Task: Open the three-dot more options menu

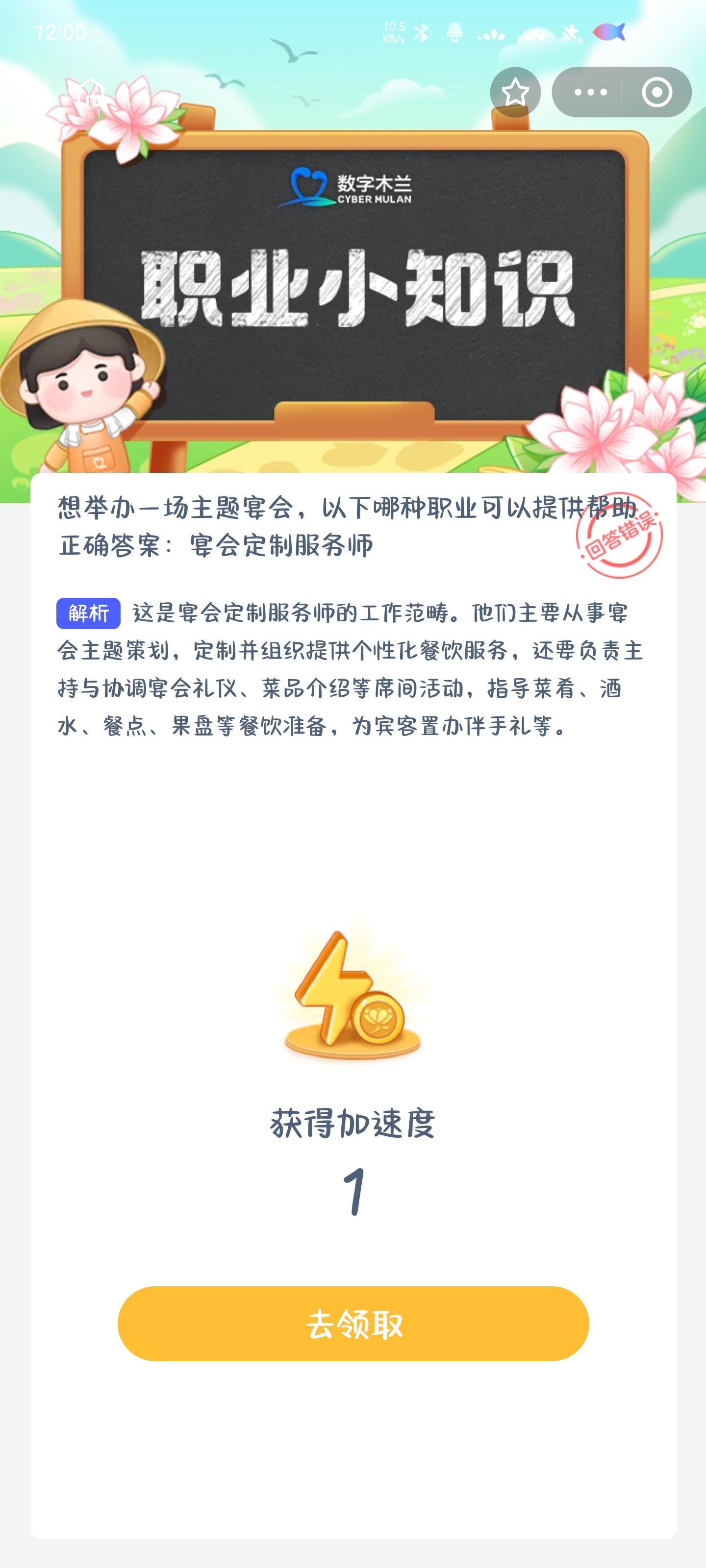Action: (590, 93)
